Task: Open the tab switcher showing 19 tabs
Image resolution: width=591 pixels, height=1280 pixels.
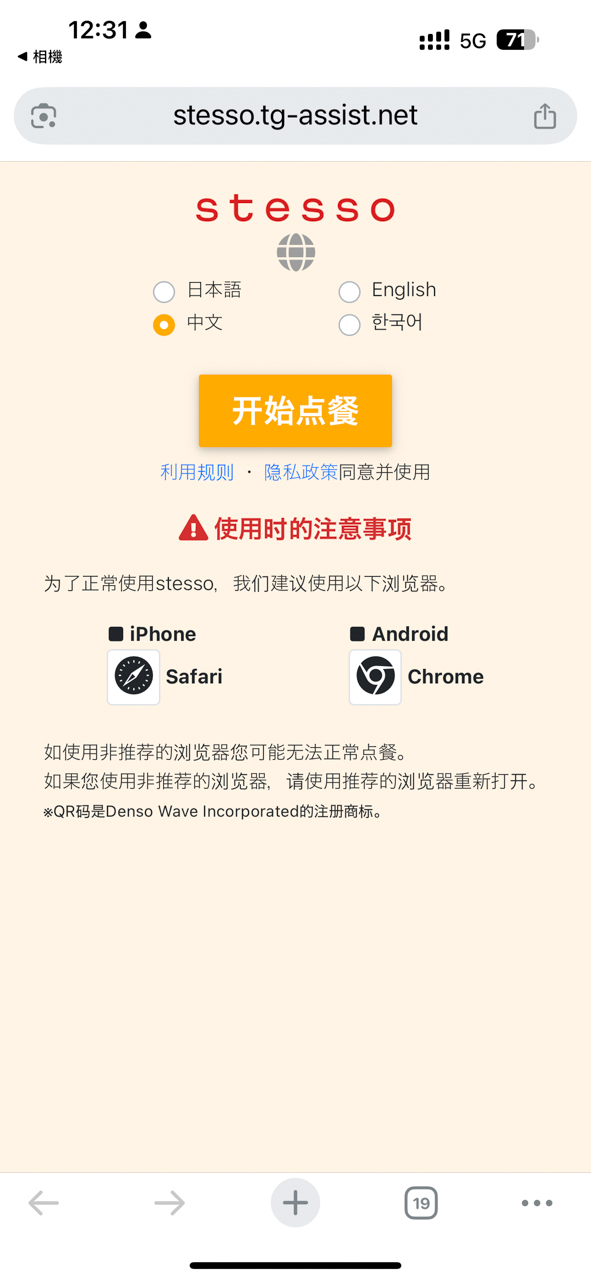Action: 421,1203
